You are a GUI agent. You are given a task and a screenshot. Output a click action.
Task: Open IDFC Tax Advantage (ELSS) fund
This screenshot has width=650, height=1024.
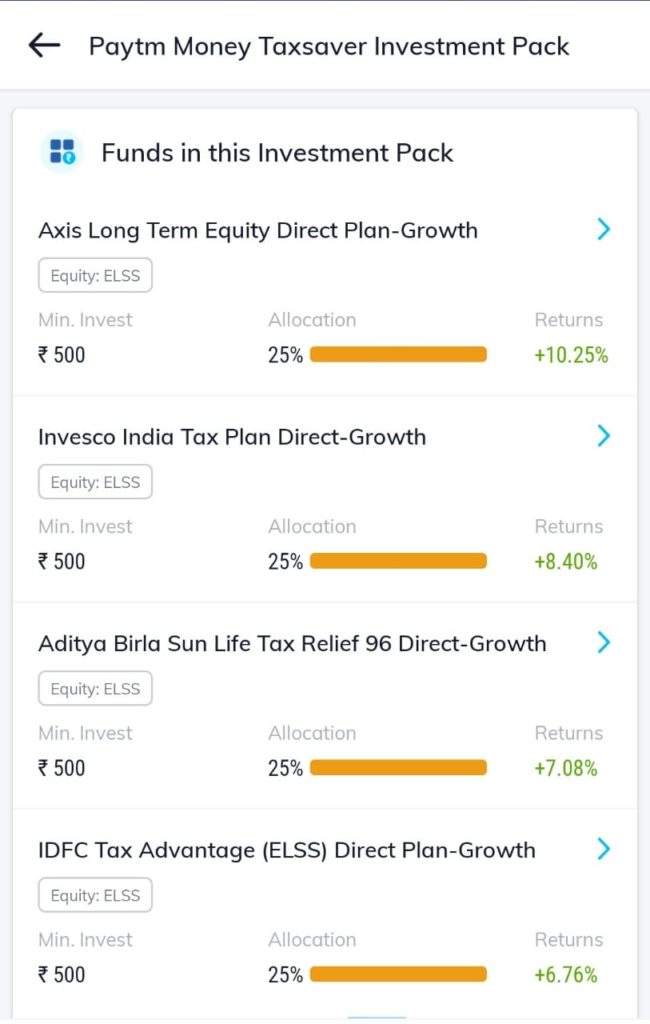pyautogui.click(x=603, y=849)
